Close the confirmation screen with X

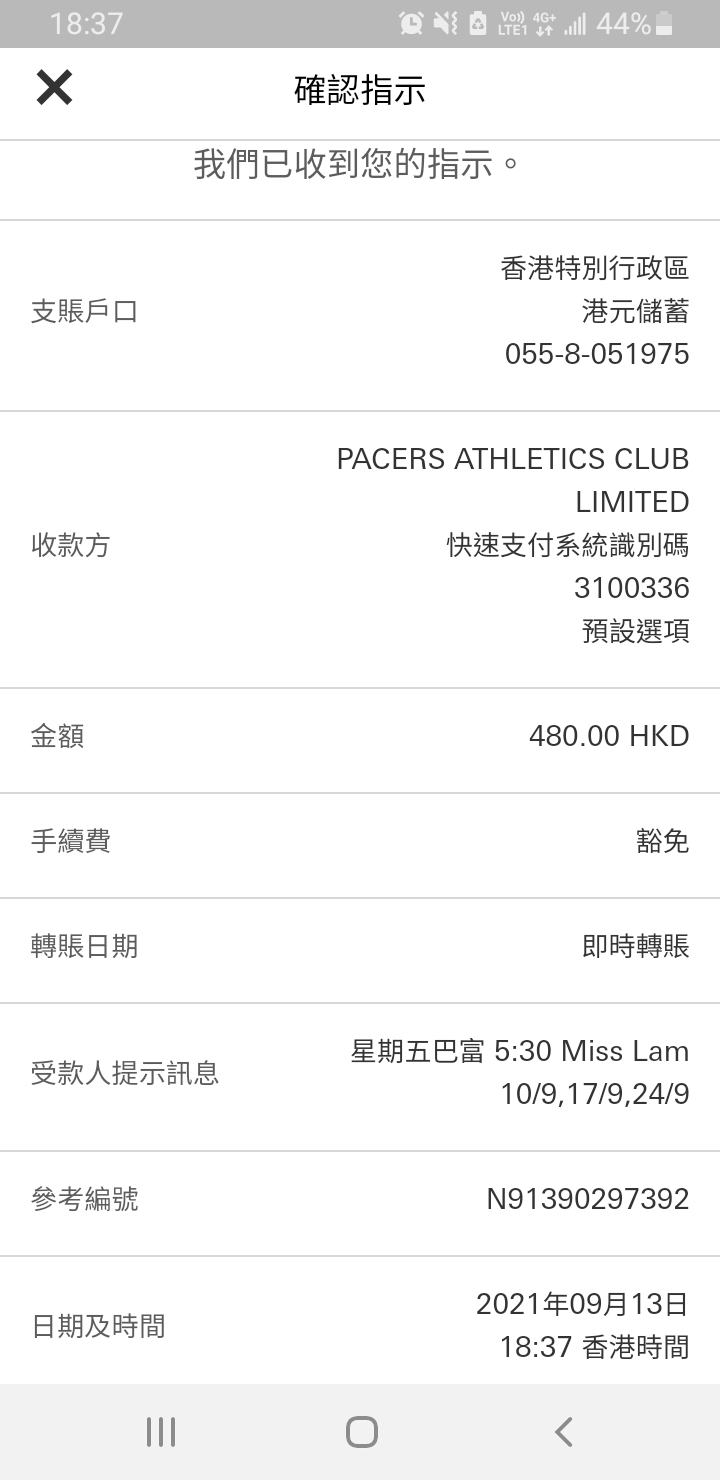click(54, 89)
